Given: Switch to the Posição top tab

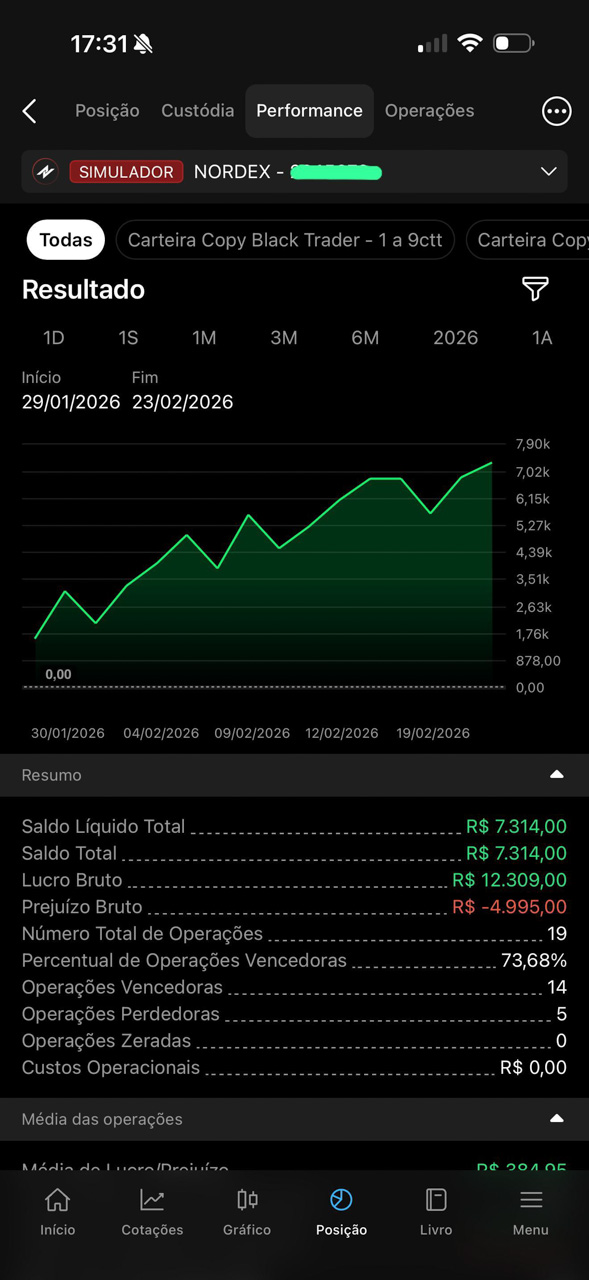Looking at the screenshot, I should click(107, 111).
